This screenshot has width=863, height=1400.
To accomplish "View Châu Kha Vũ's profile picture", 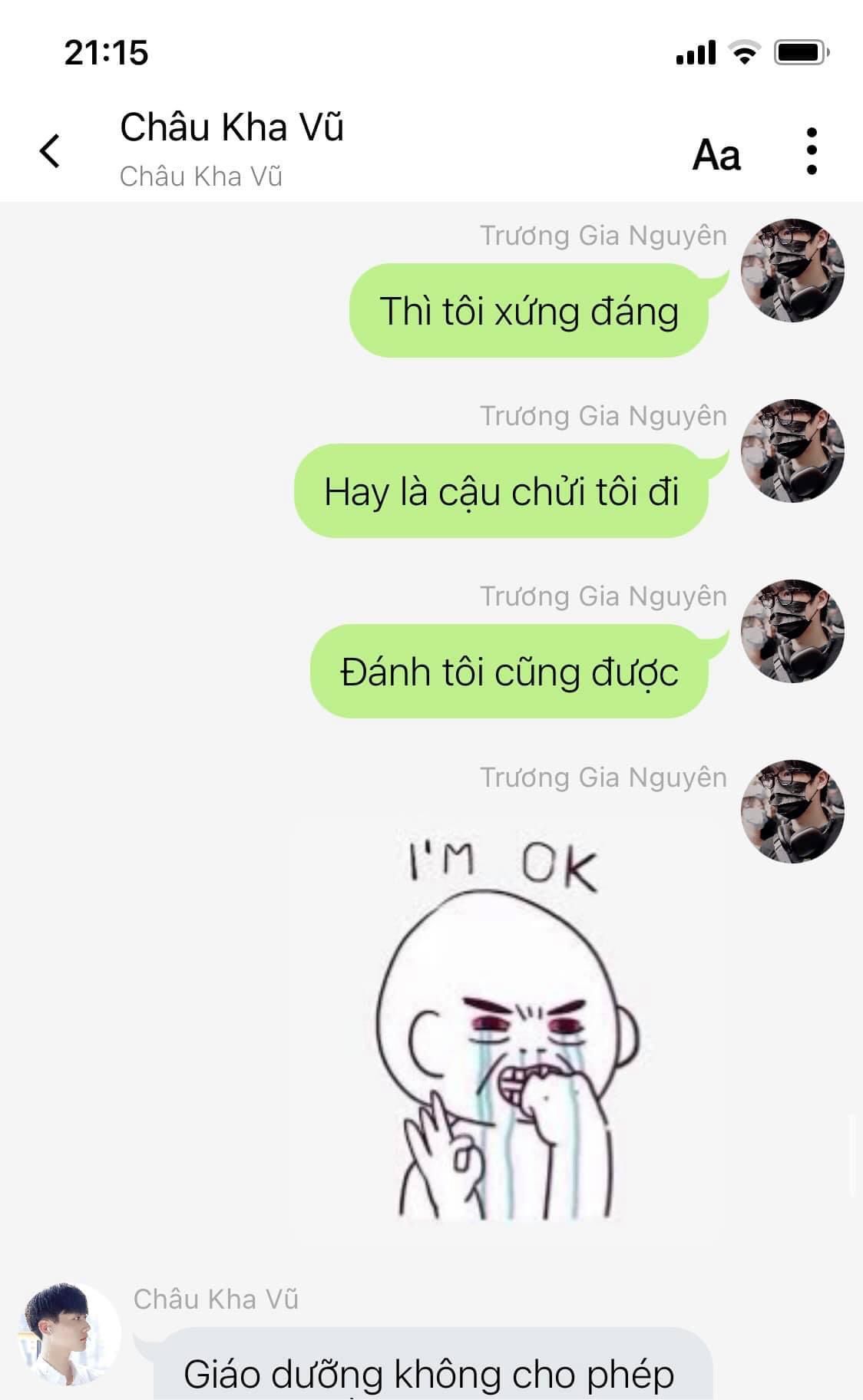I will pos(68,1334).
